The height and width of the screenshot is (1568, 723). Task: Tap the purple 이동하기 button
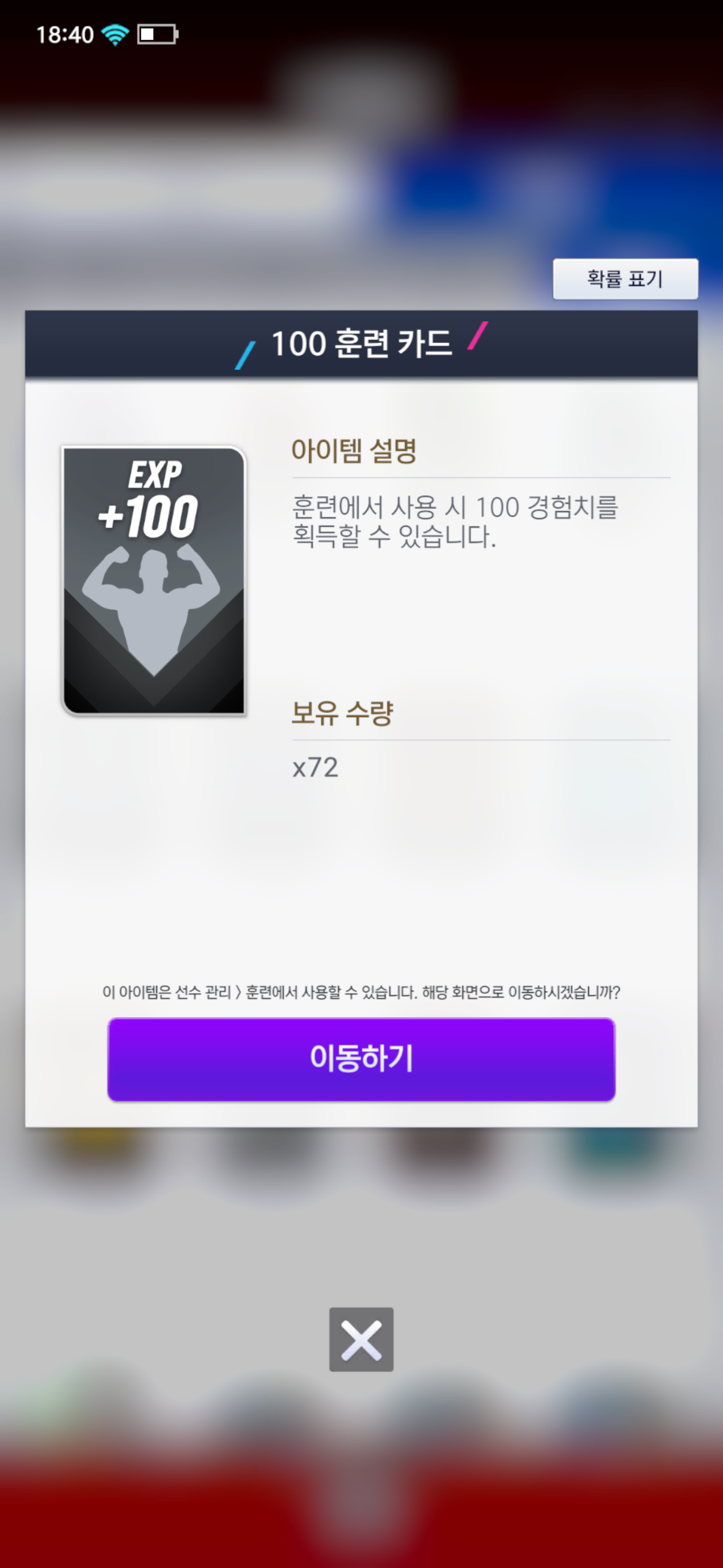361,1059
